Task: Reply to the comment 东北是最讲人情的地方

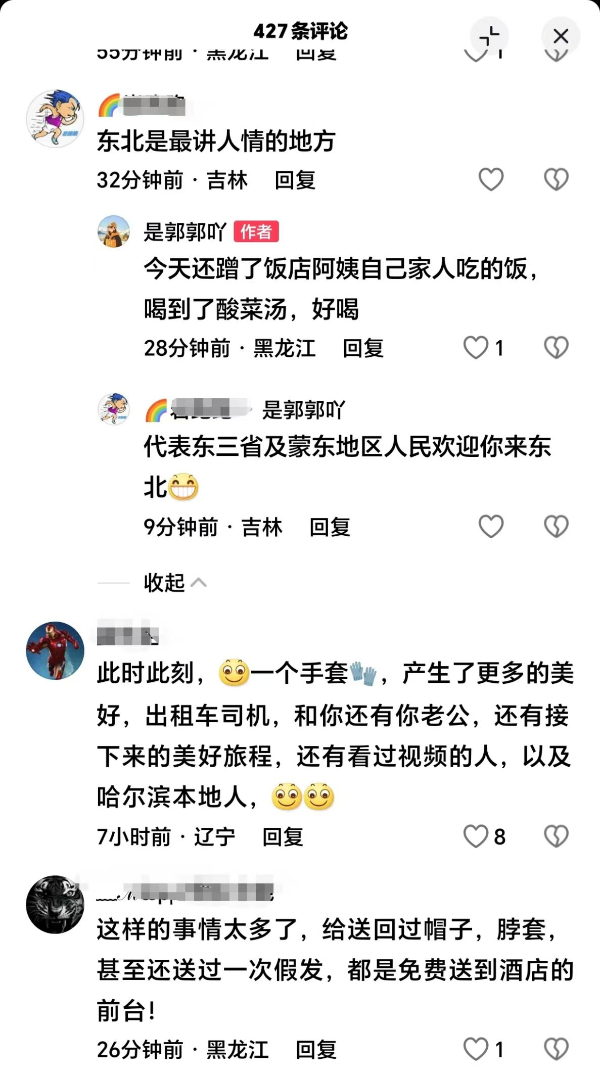Action: pyautogui.click(x=295, y=180)
